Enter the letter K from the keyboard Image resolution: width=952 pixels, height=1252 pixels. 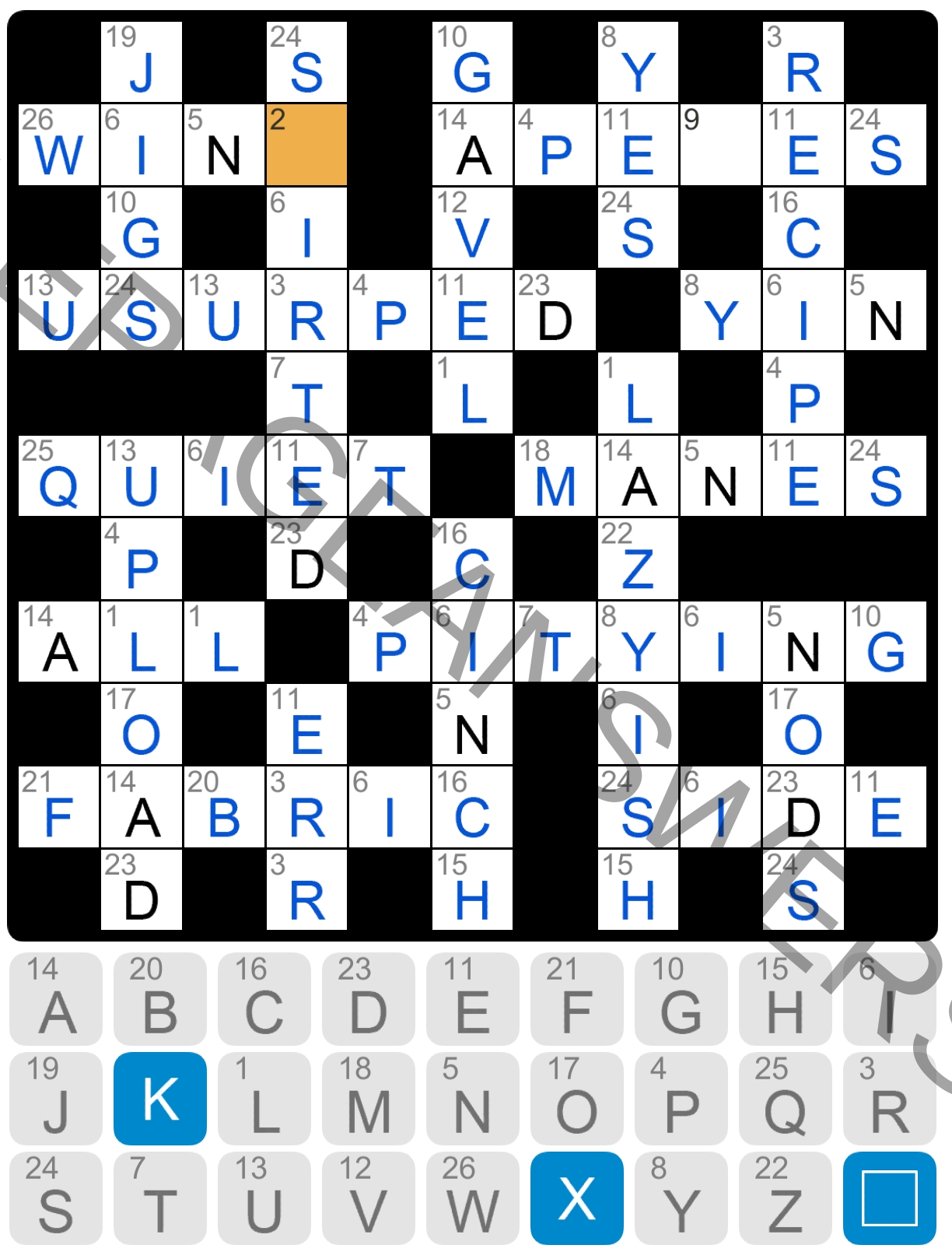160,1098
